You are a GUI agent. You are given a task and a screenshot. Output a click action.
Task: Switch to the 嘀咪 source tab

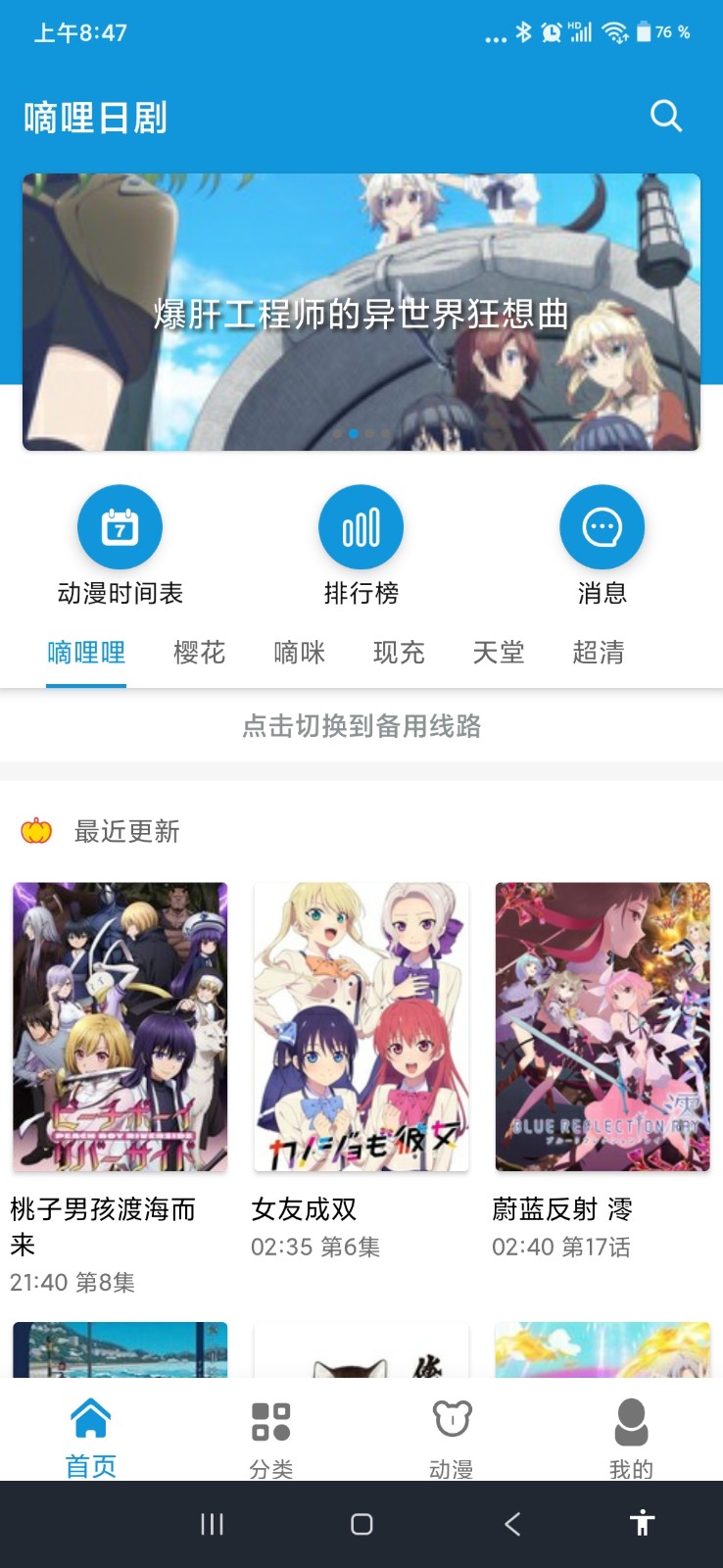click(299, 653)
